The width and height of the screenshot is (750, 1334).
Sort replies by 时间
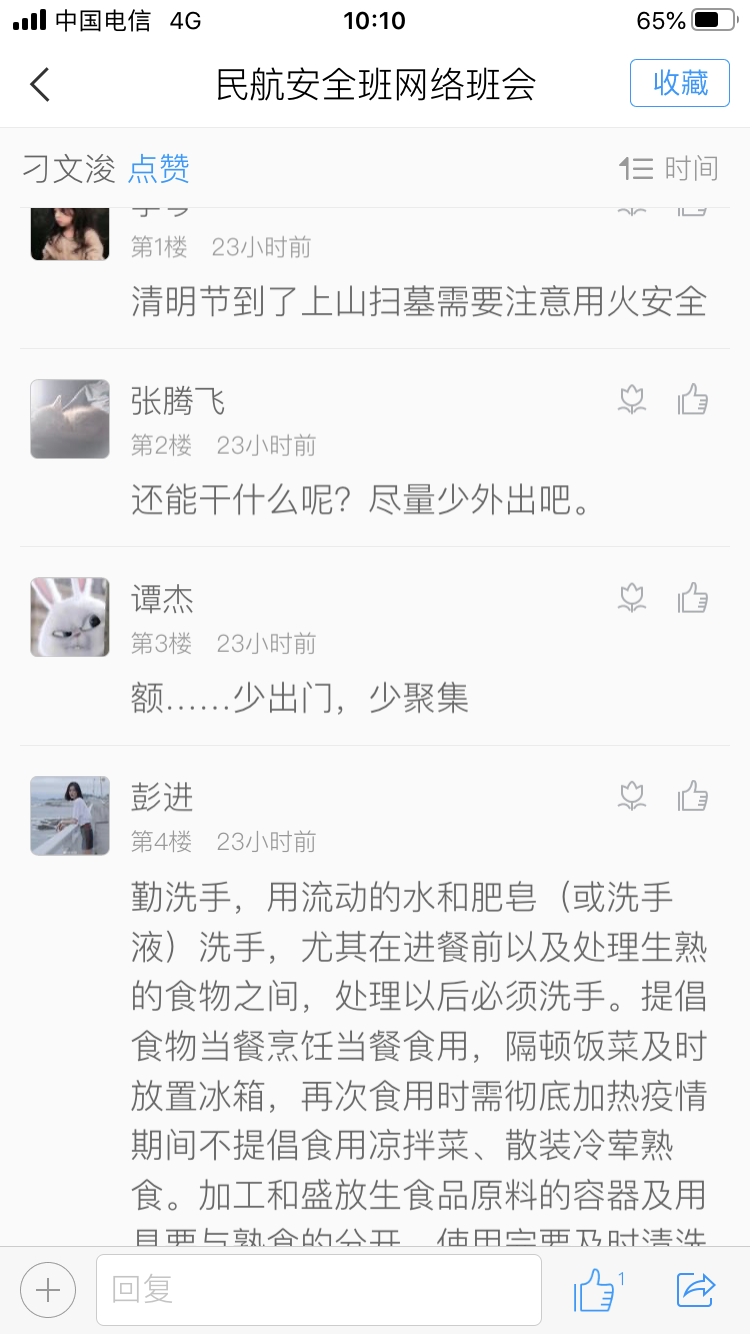click(x=668, y=169)
